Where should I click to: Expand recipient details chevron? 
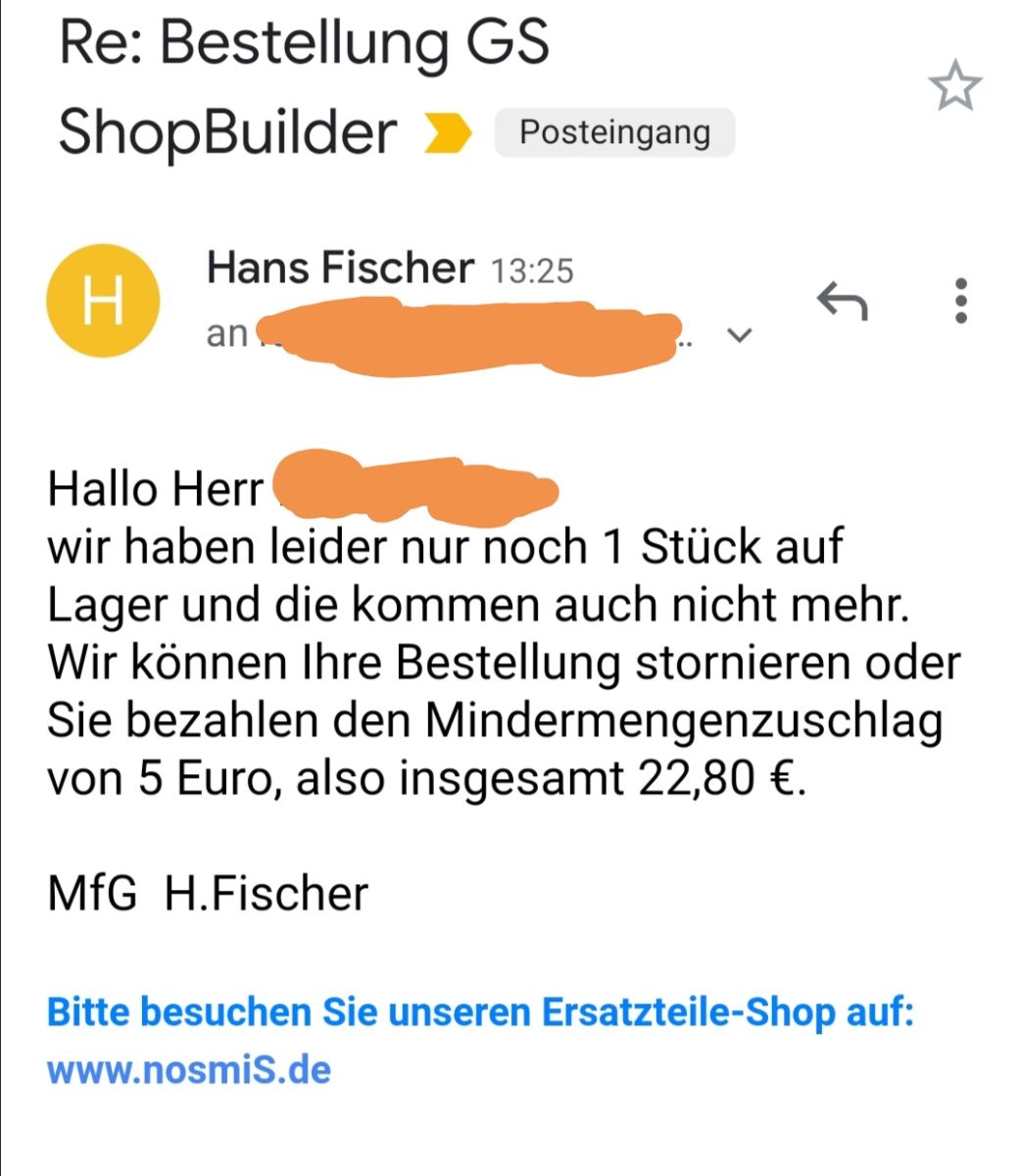740,335
